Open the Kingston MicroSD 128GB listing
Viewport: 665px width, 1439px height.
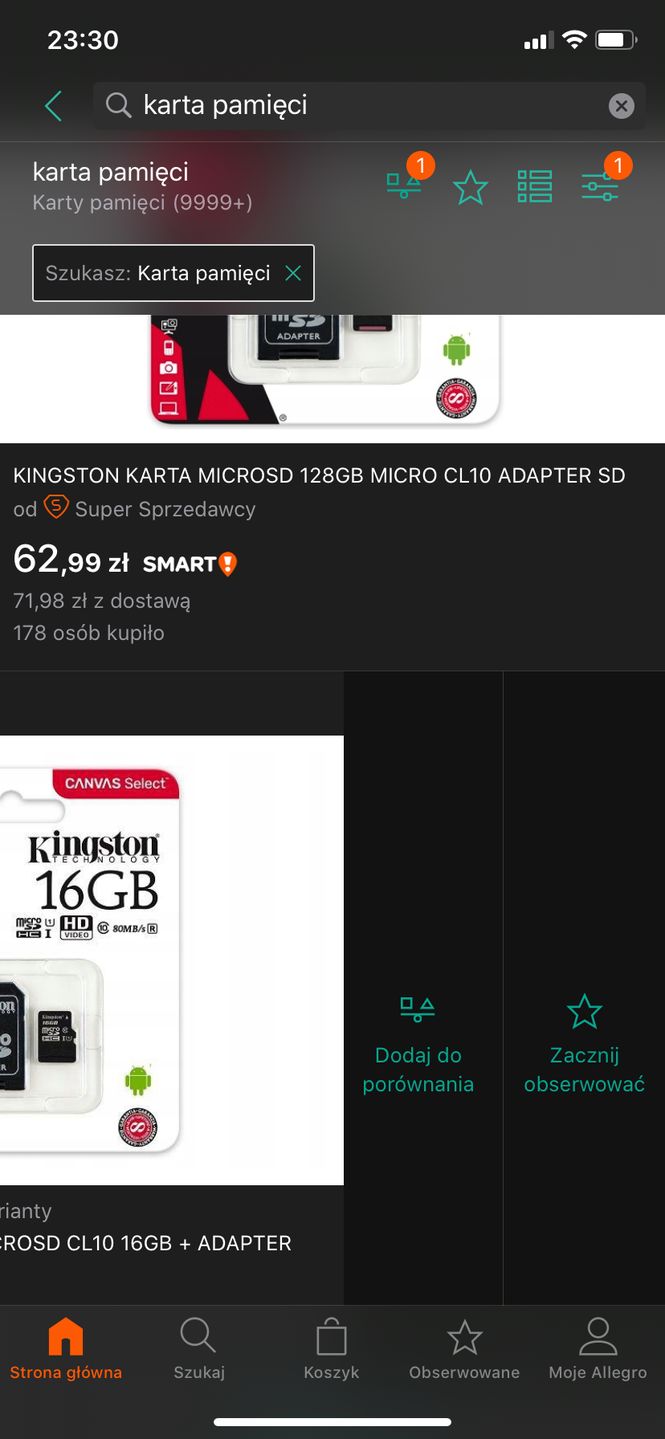click(x=319, y=476)
